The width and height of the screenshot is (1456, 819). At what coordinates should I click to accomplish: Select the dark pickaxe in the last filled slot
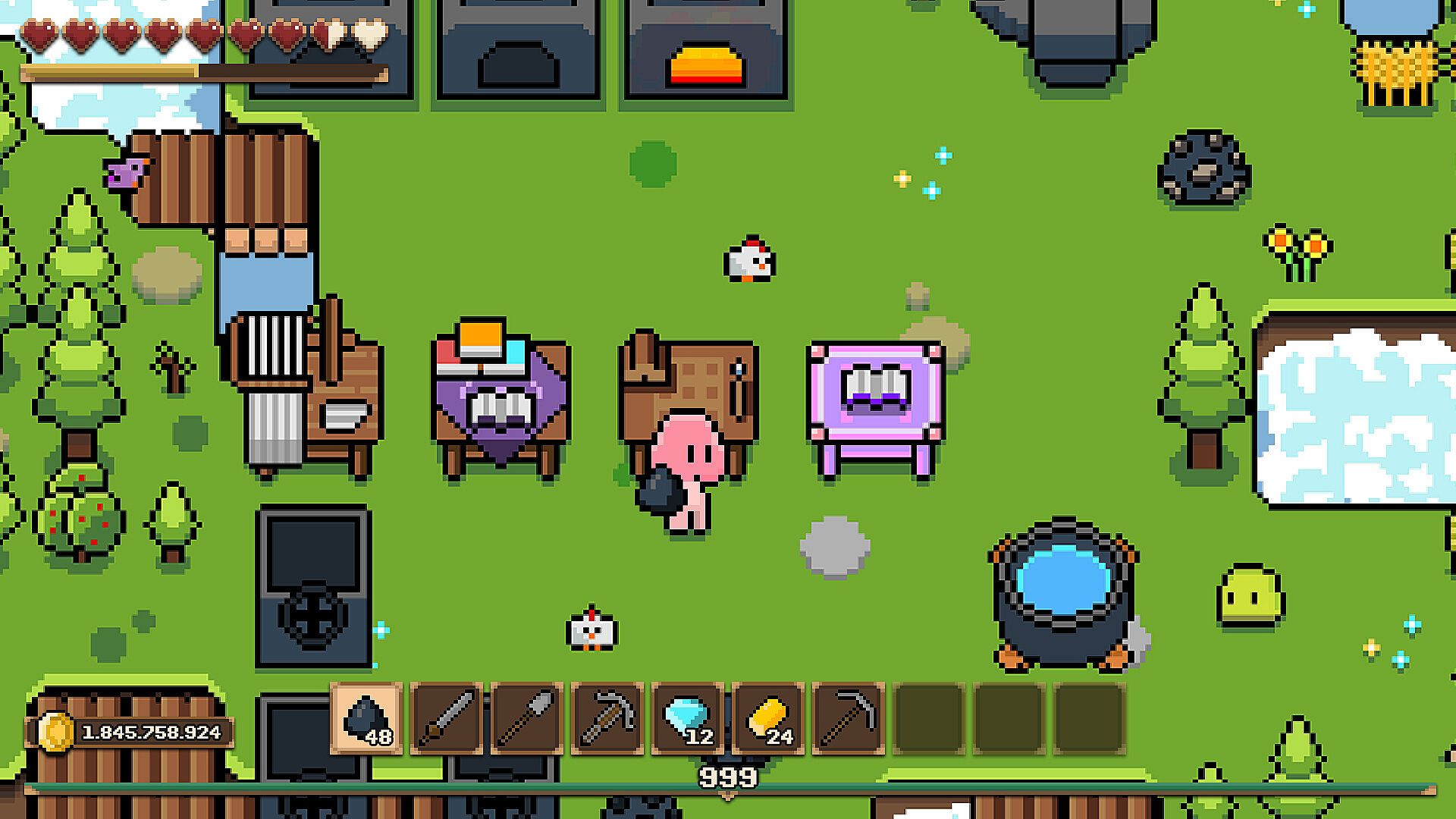click(849, 718)
